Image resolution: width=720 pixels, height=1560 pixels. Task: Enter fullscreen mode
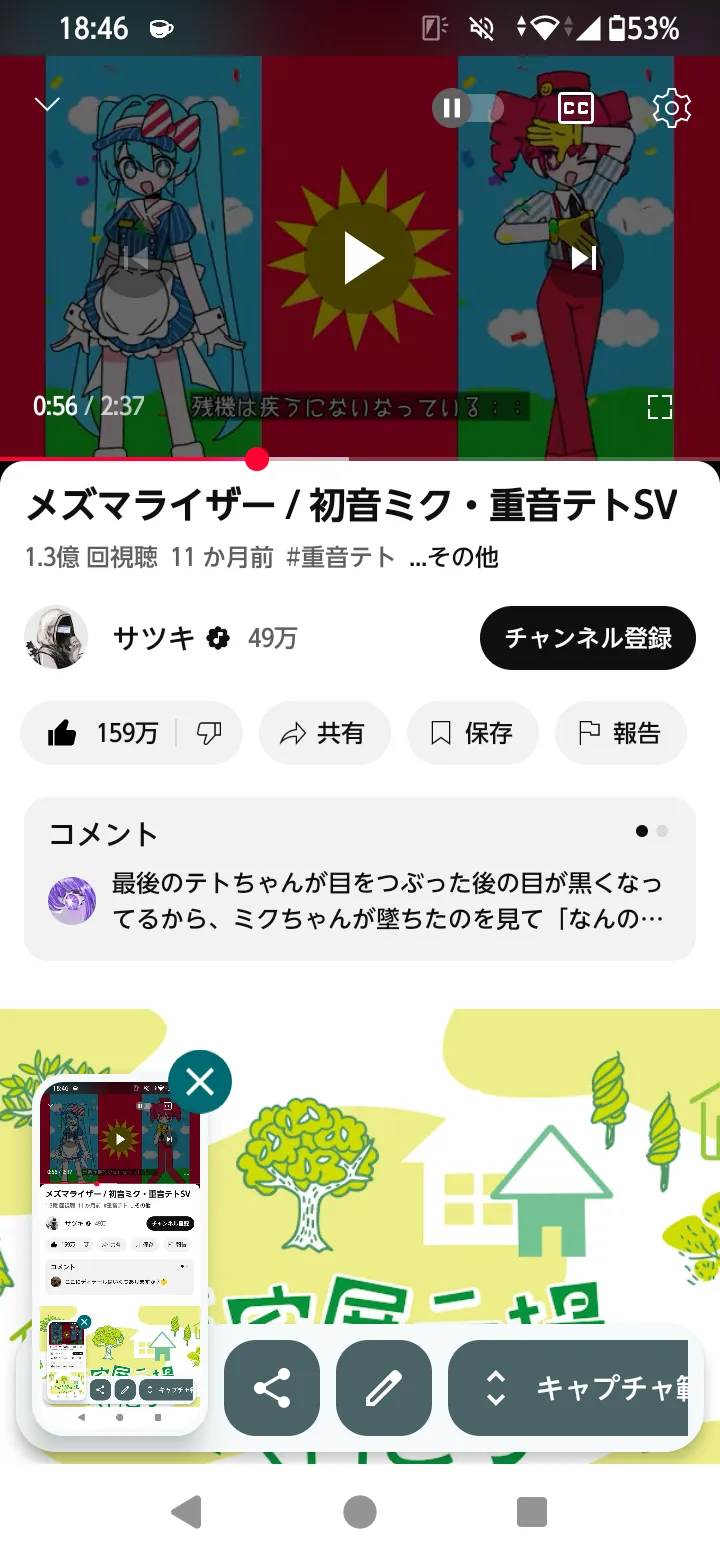click(x=660, y=406)
